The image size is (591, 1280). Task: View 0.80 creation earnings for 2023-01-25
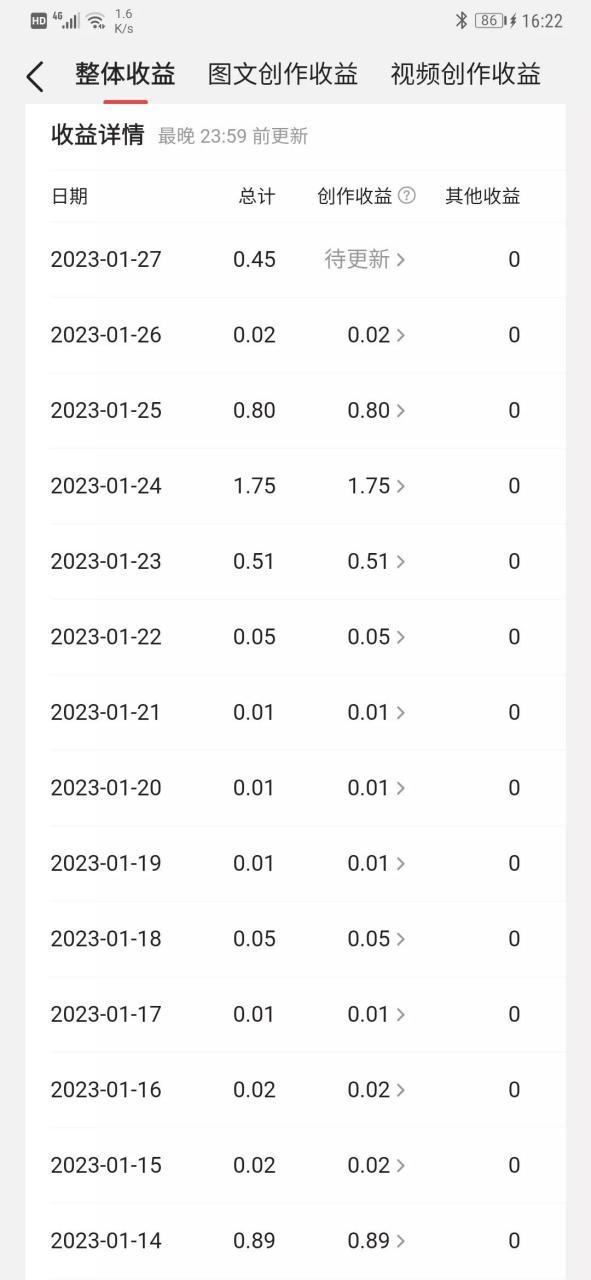[x=376, y=410]
